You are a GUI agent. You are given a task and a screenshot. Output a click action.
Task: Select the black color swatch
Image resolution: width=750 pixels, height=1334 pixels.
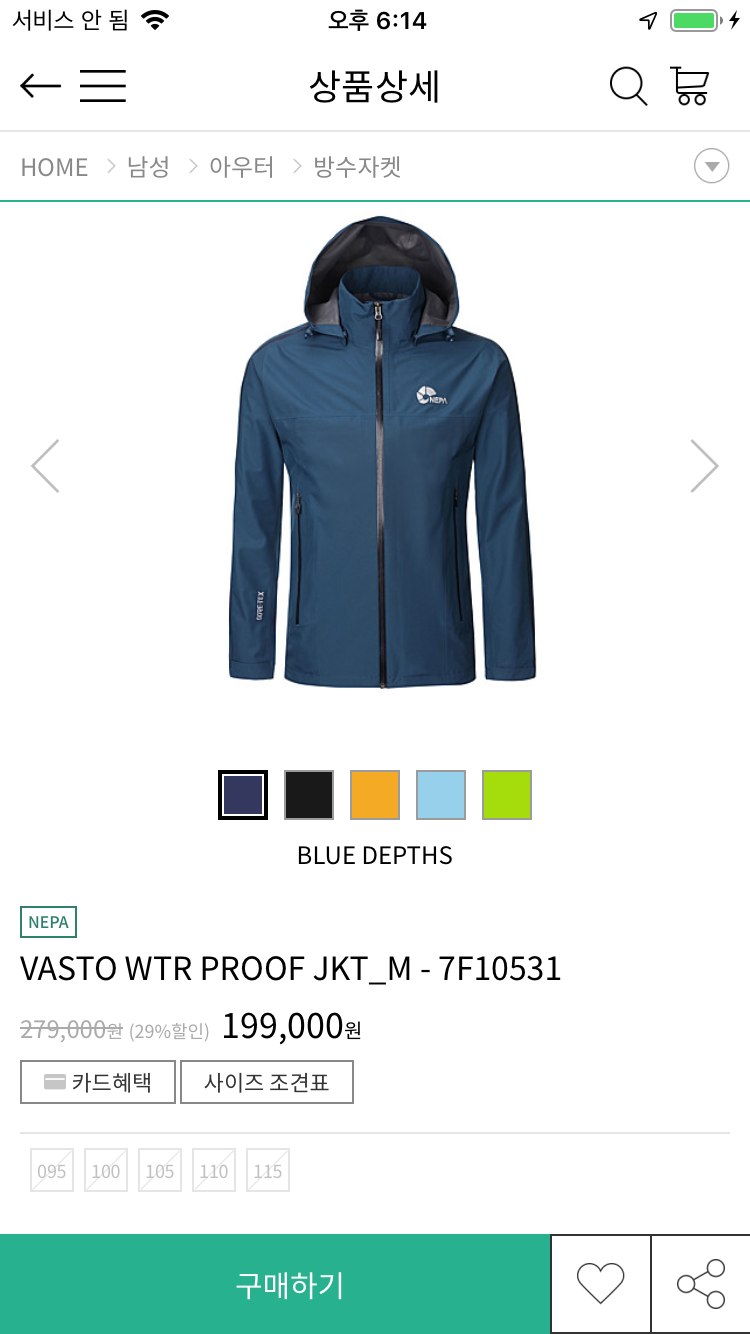pos(309,795)
